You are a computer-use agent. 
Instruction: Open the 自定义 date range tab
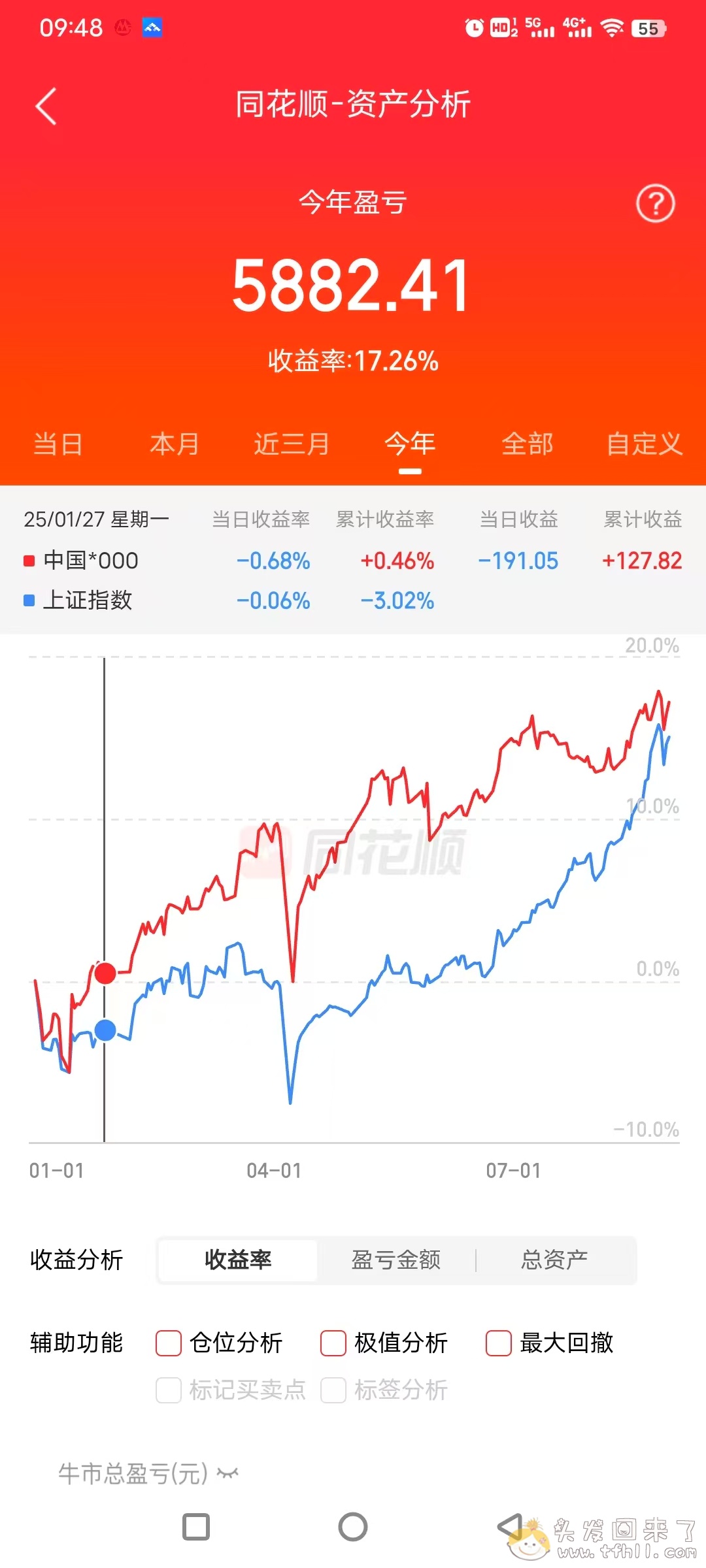click(644, 444)
